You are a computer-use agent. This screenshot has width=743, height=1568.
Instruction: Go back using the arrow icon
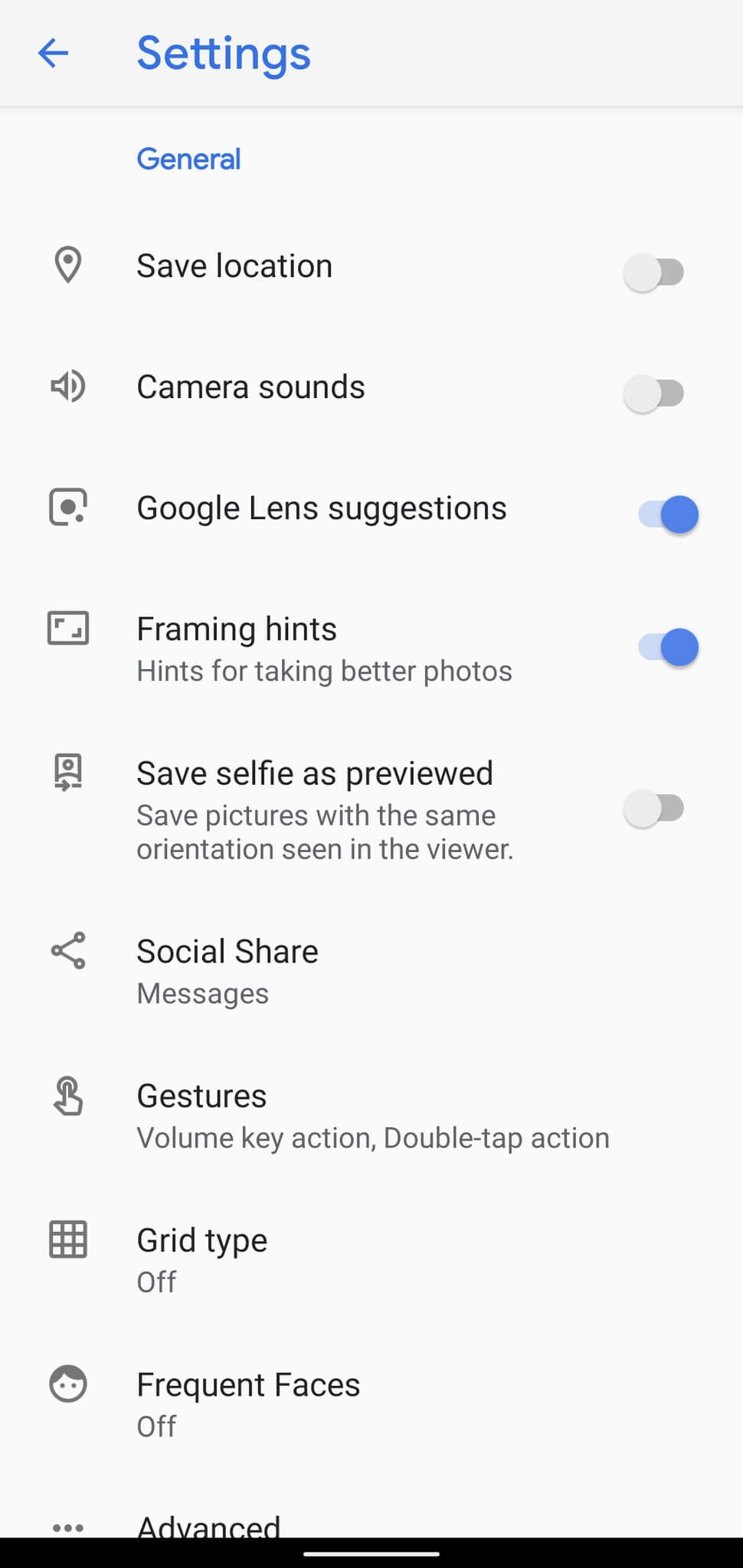point(53,53)
